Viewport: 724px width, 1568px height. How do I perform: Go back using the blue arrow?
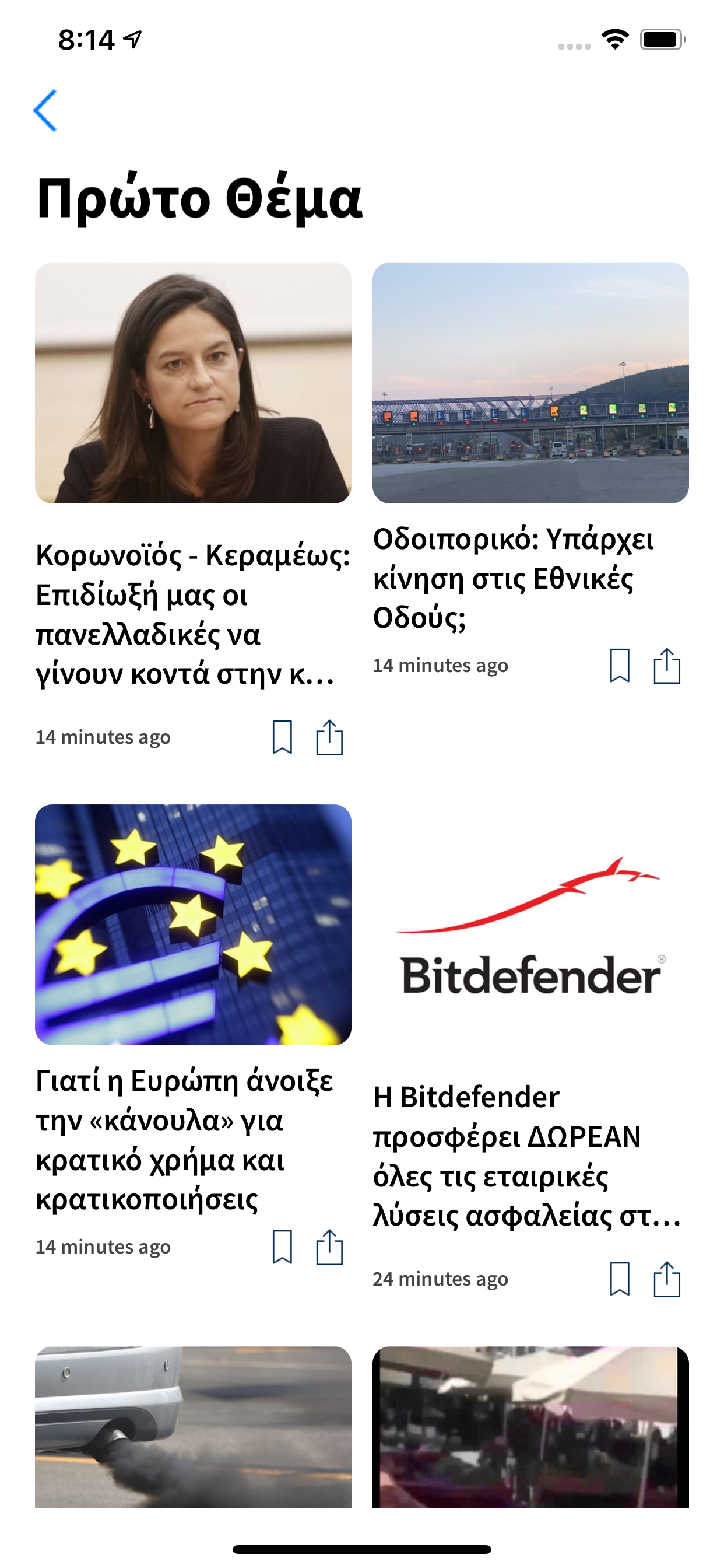pyautogui.click(x=45, y=110)
